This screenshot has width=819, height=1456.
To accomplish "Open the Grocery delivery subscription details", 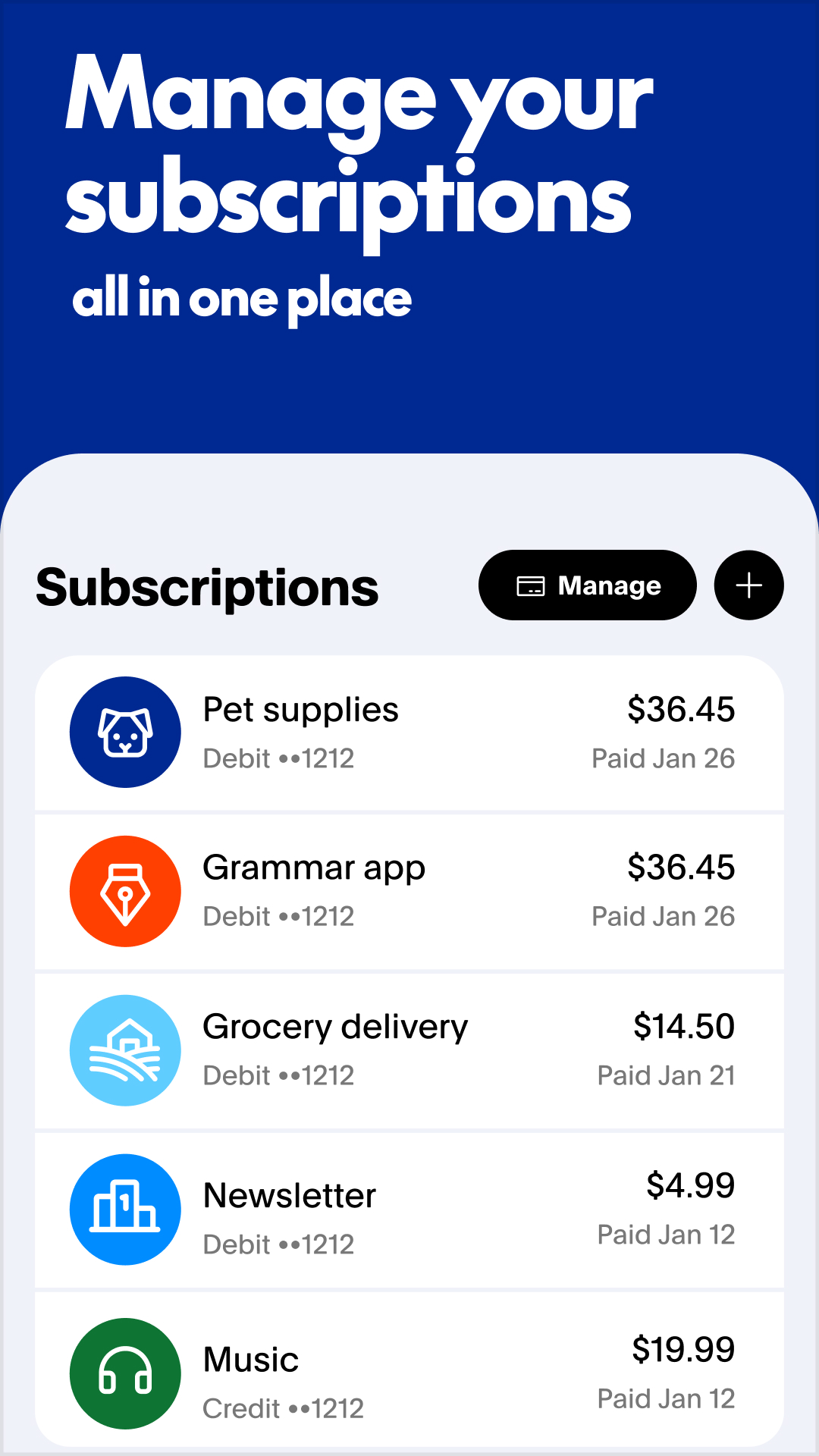I will [x=409, y=1050].
